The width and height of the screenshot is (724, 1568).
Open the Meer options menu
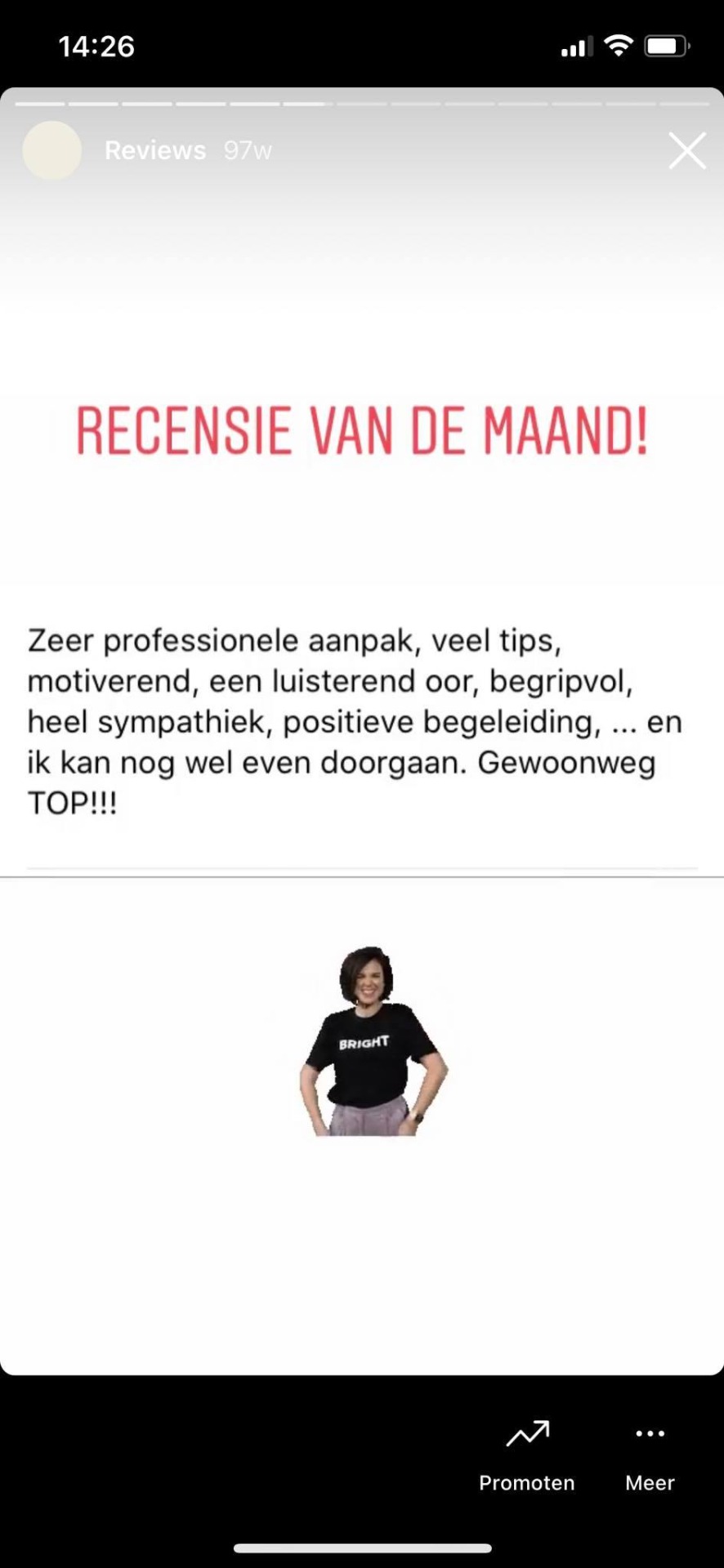click(650, 1455)
